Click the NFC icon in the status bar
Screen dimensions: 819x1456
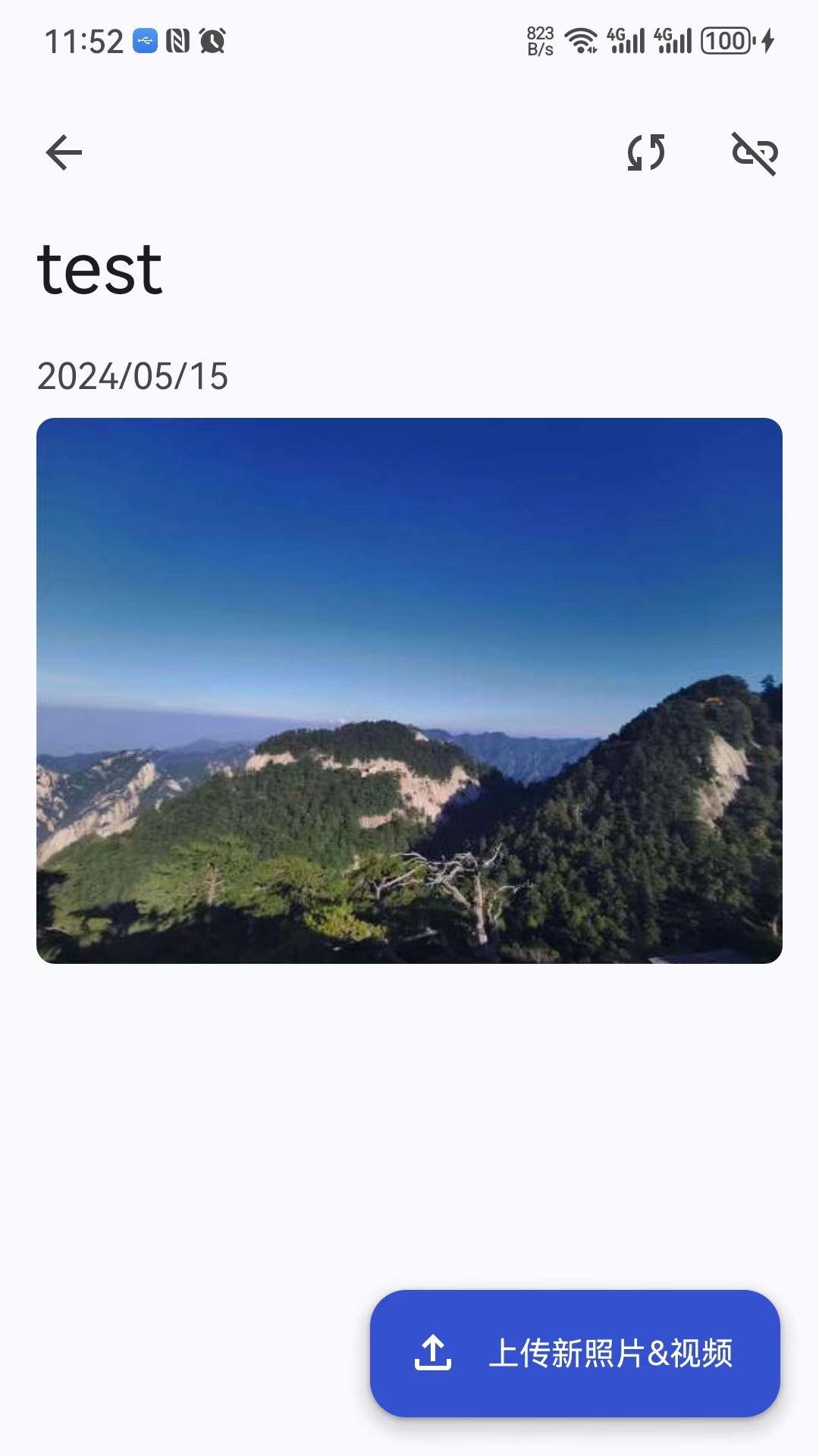[179, 42]
